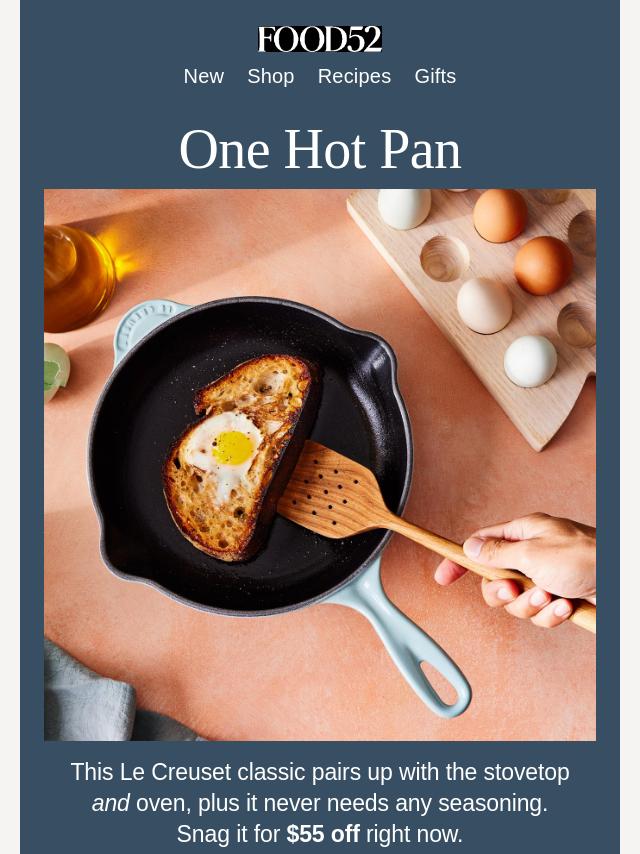Screen dimensions: 640x854
Task: Open the Gifts link
Action: click(x=435, y=76)
